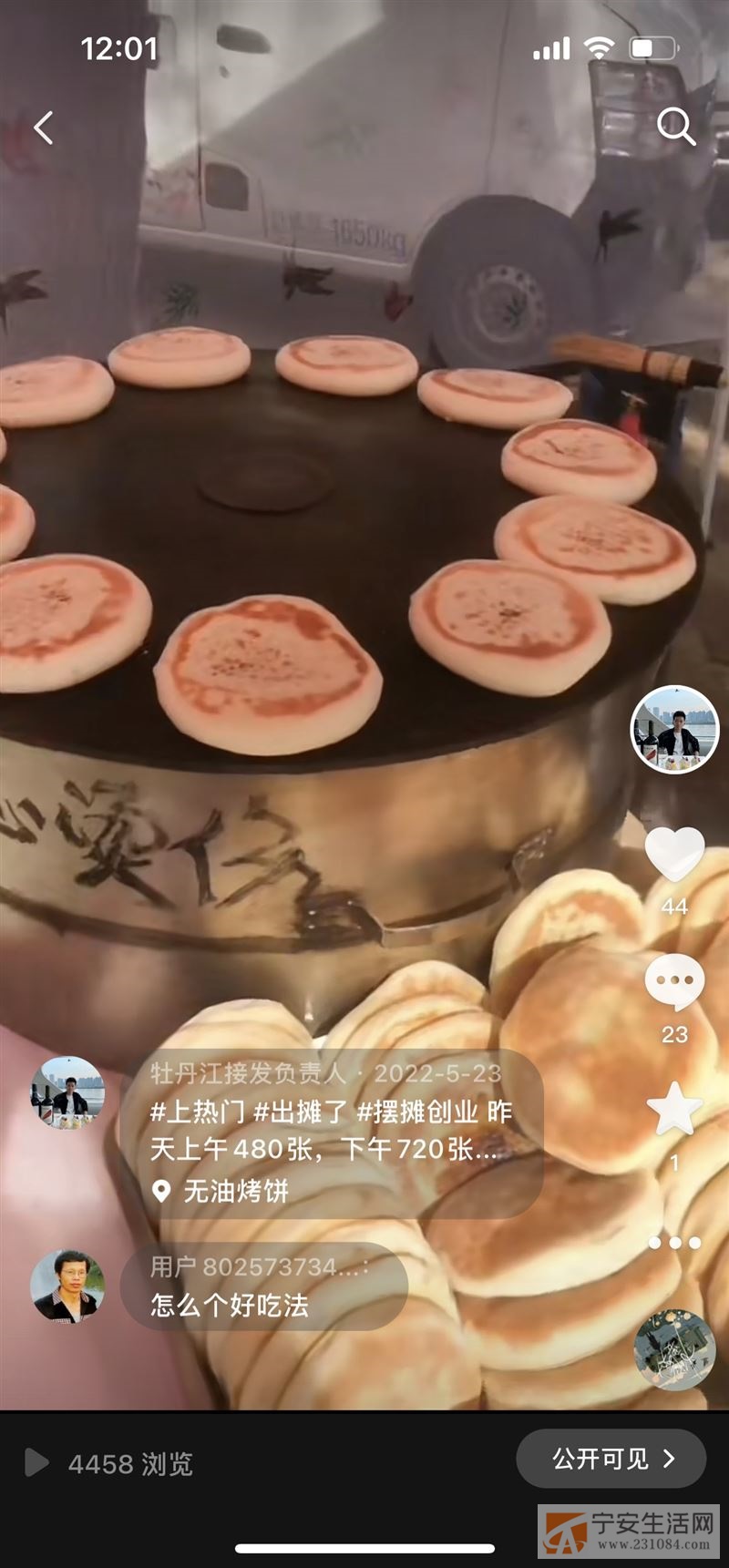Like this video with the heart icon

pyautogui.click(x=675, y=854)
